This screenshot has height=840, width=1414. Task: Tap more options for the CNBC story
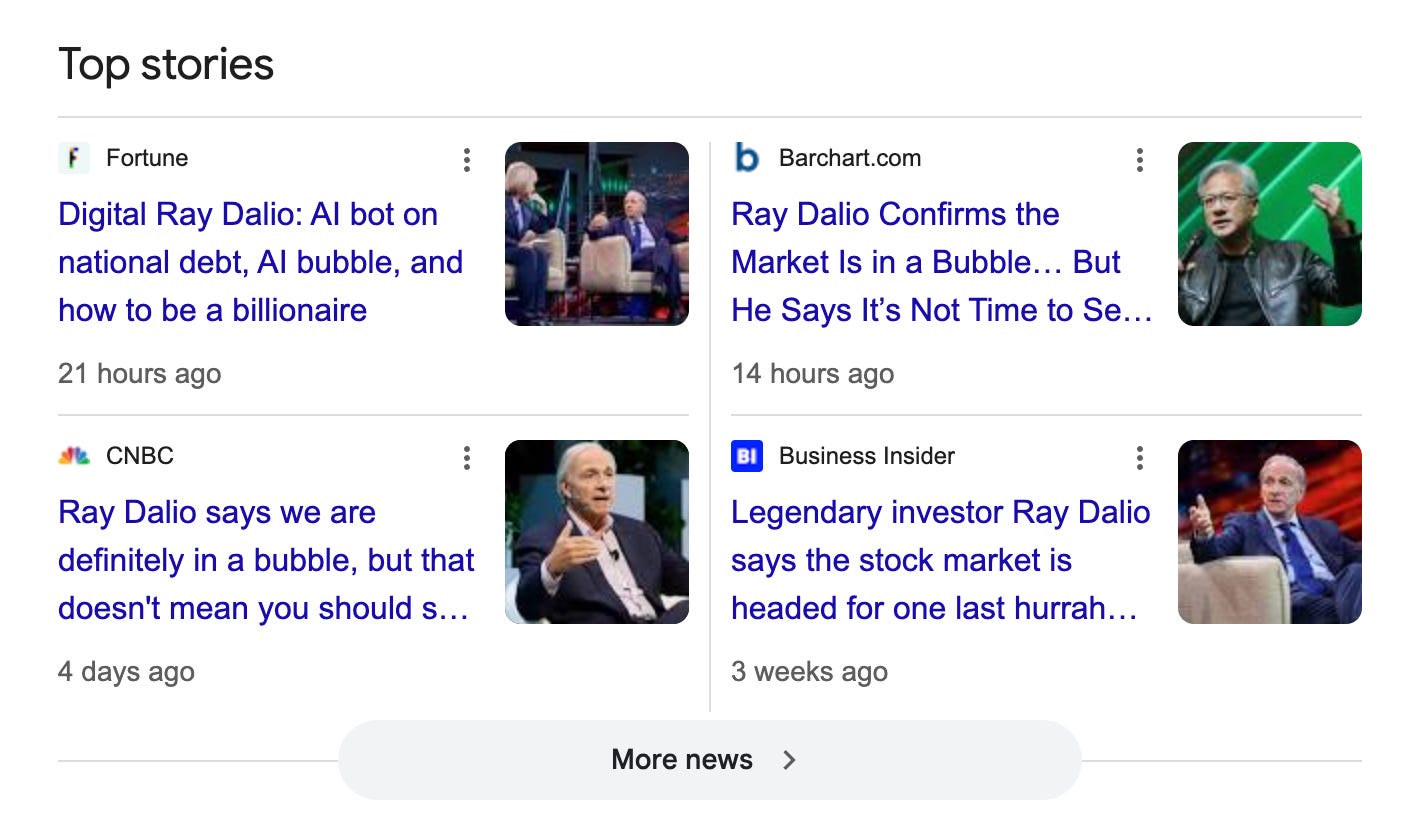pos(466,458)
